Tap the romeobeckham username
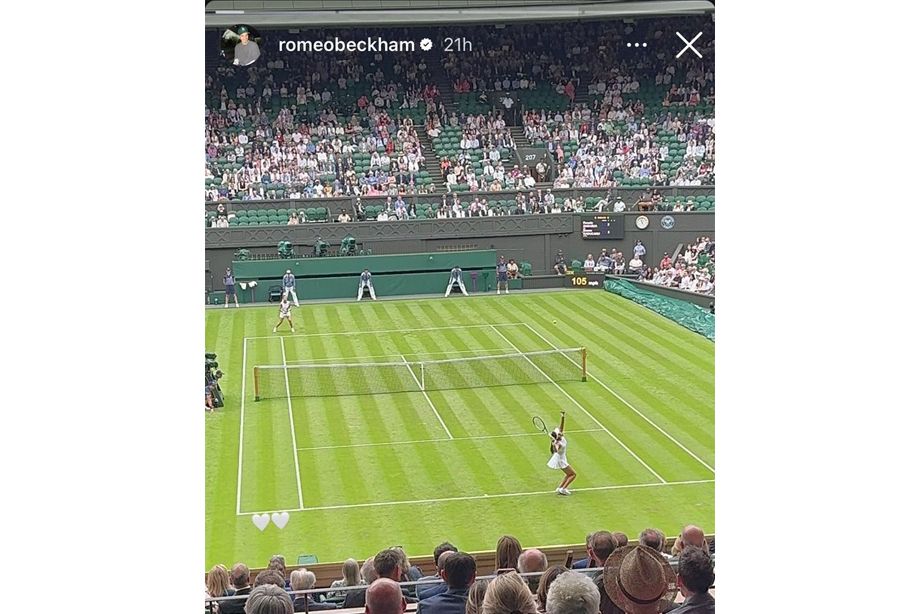Screen dimensions: 920x614 pyautogui.click(x=346, y=45)
